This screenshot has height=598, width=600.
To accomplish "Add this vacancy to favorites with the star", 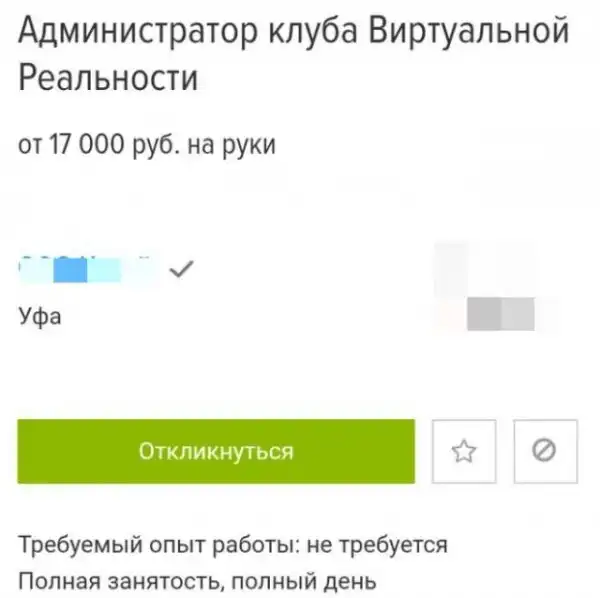I will (x=463, y=451).
